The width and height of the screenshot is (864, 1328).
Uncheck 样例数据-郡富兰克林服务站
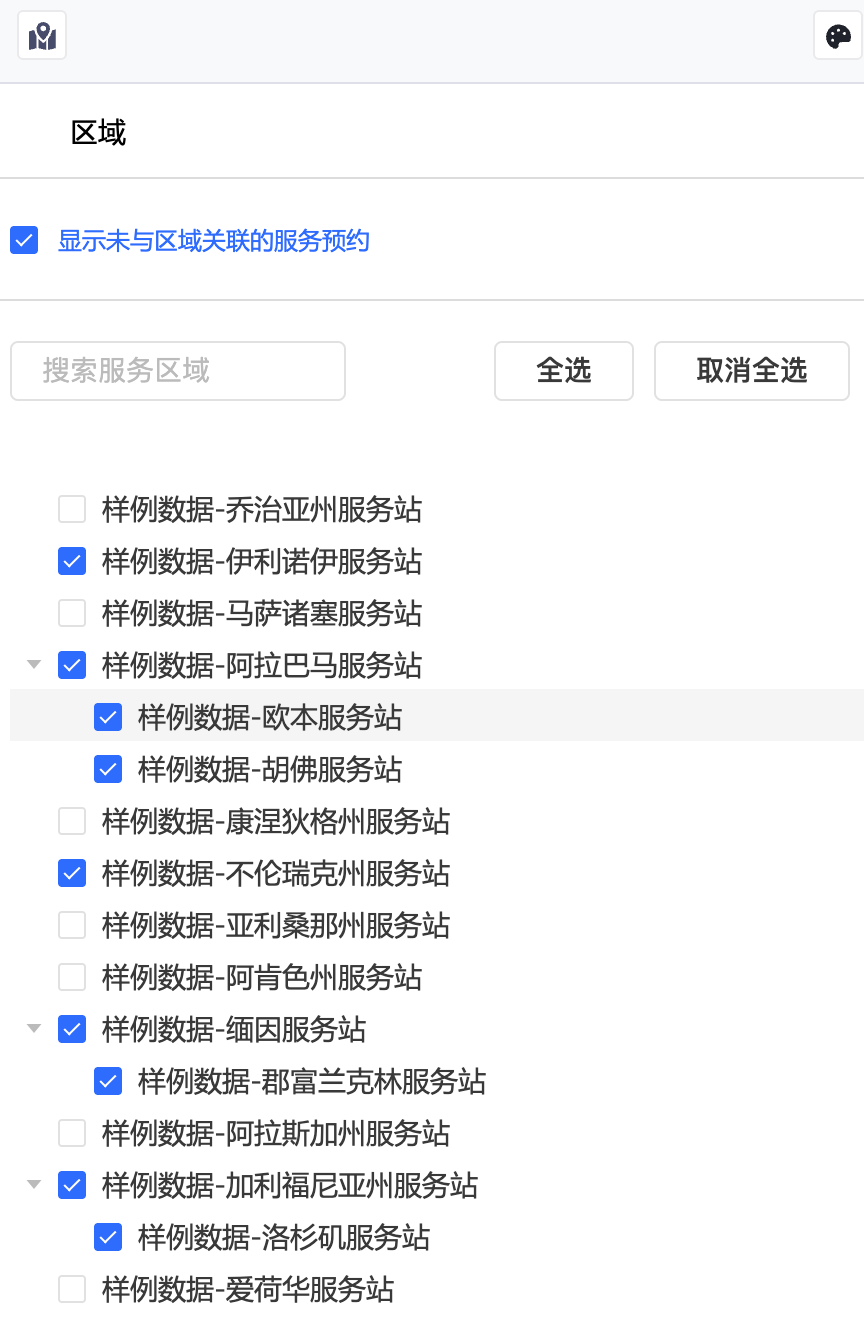108,1081
